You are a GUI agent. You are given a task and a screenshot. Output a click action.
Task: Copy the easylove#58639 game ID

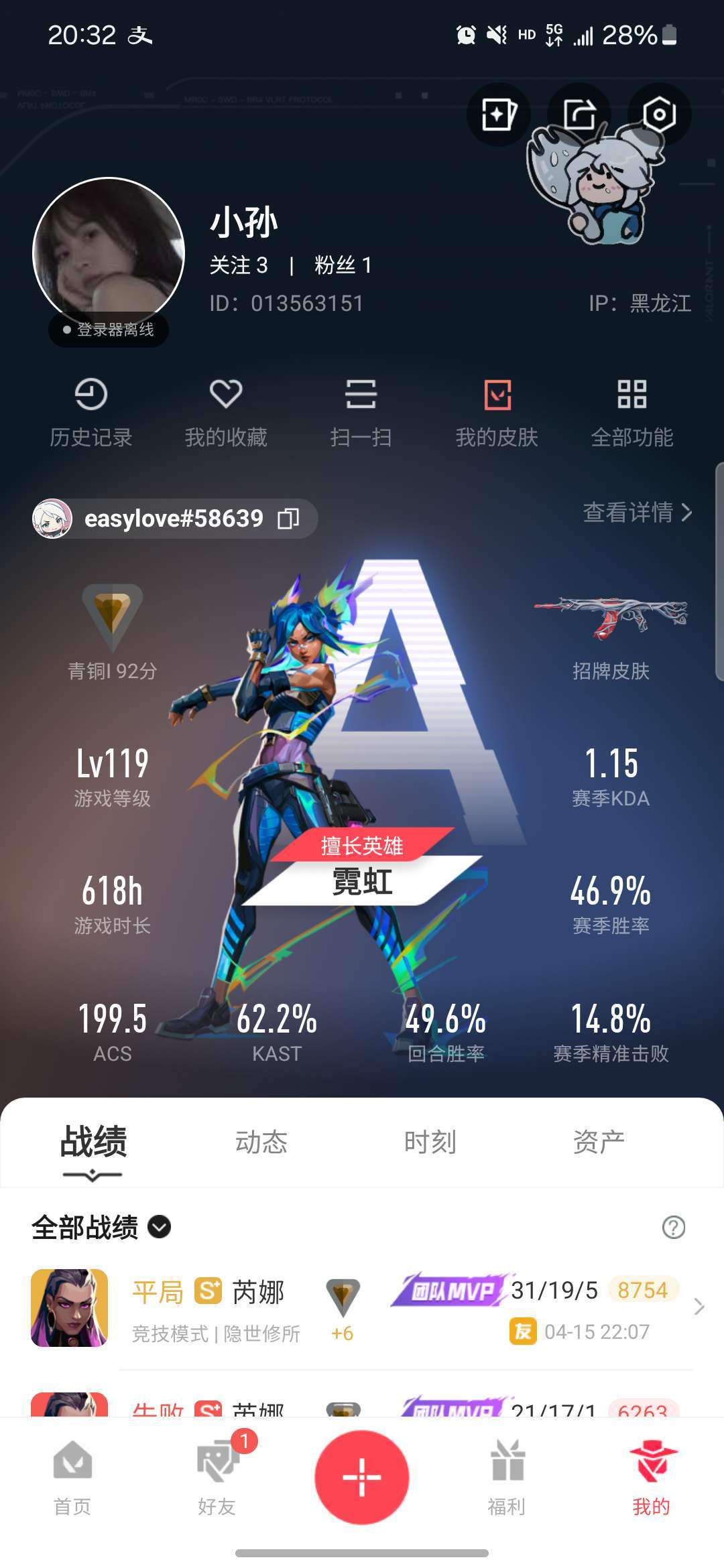pos(289,519)
